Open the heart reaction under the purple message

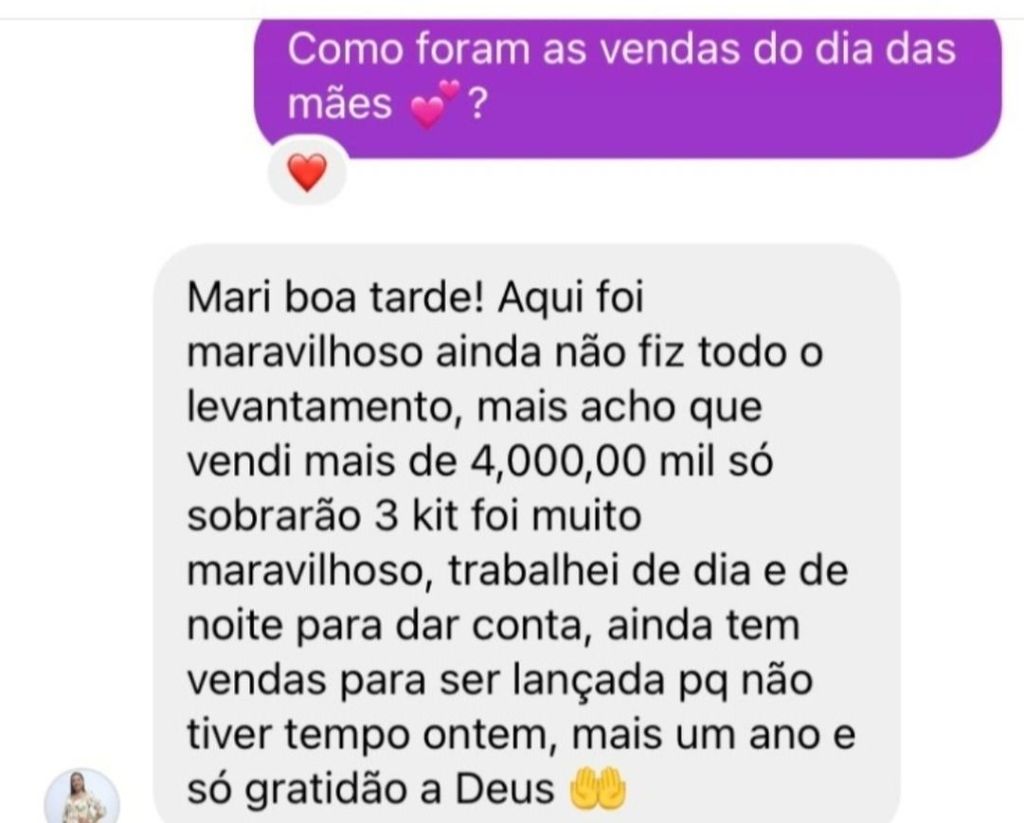307,174
